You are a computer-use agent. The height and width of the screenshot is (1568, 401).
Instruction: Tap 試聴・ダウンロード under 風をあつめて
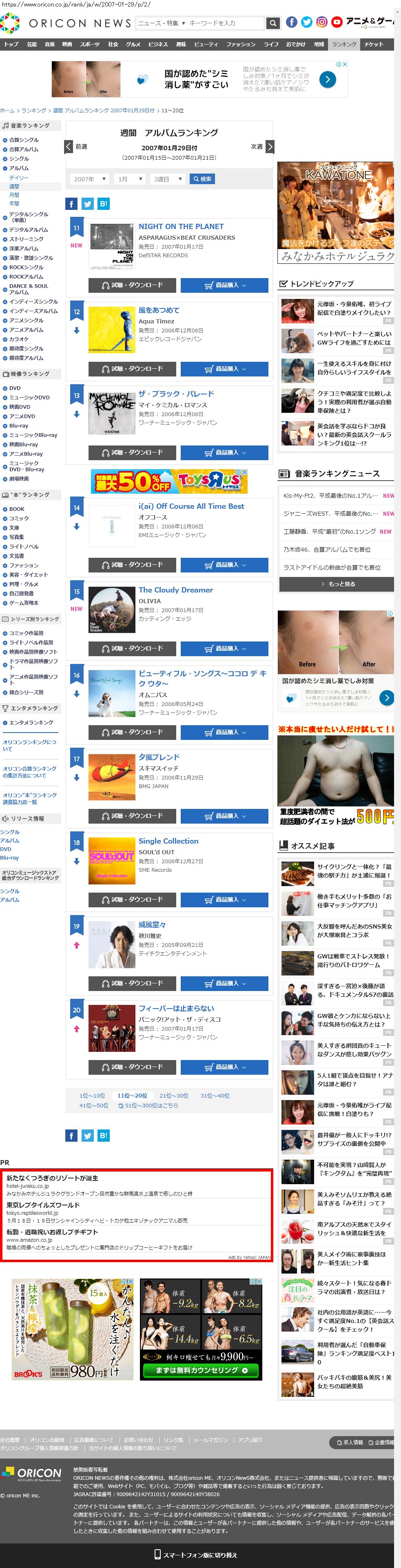click(x=132, y=369)
